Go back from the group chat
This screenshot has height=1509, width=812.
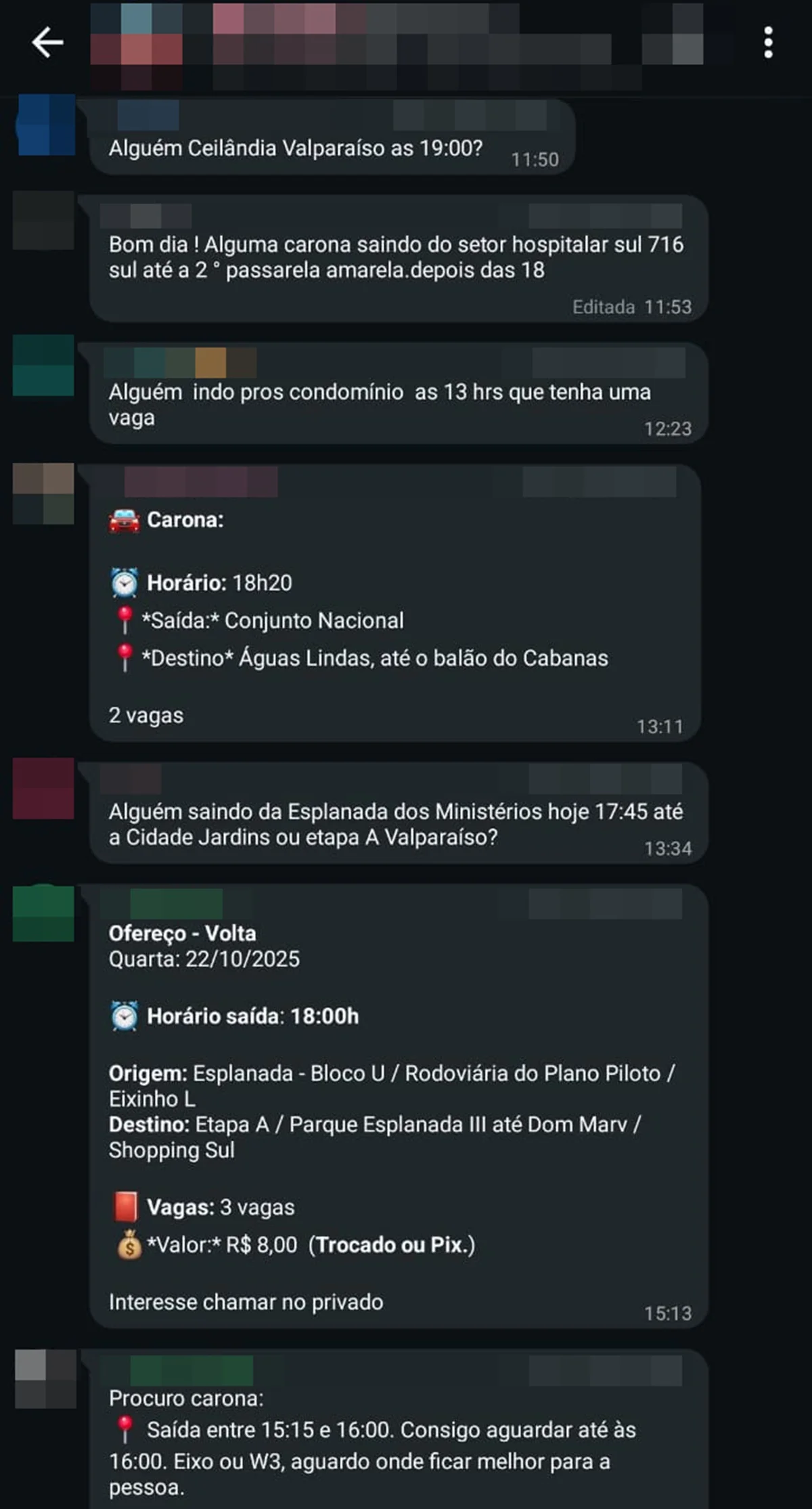pyautogui.click(x=47, y=43)
